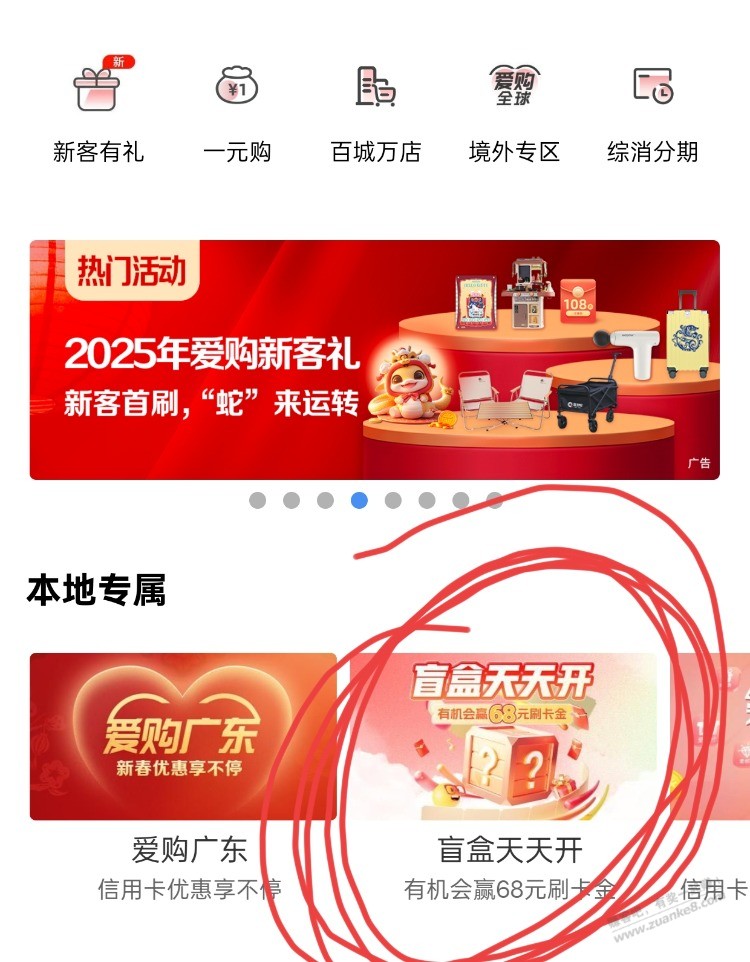The image size is (750, 962).
Task: Open the 一元购 shortcut
Action: point(237,110)
